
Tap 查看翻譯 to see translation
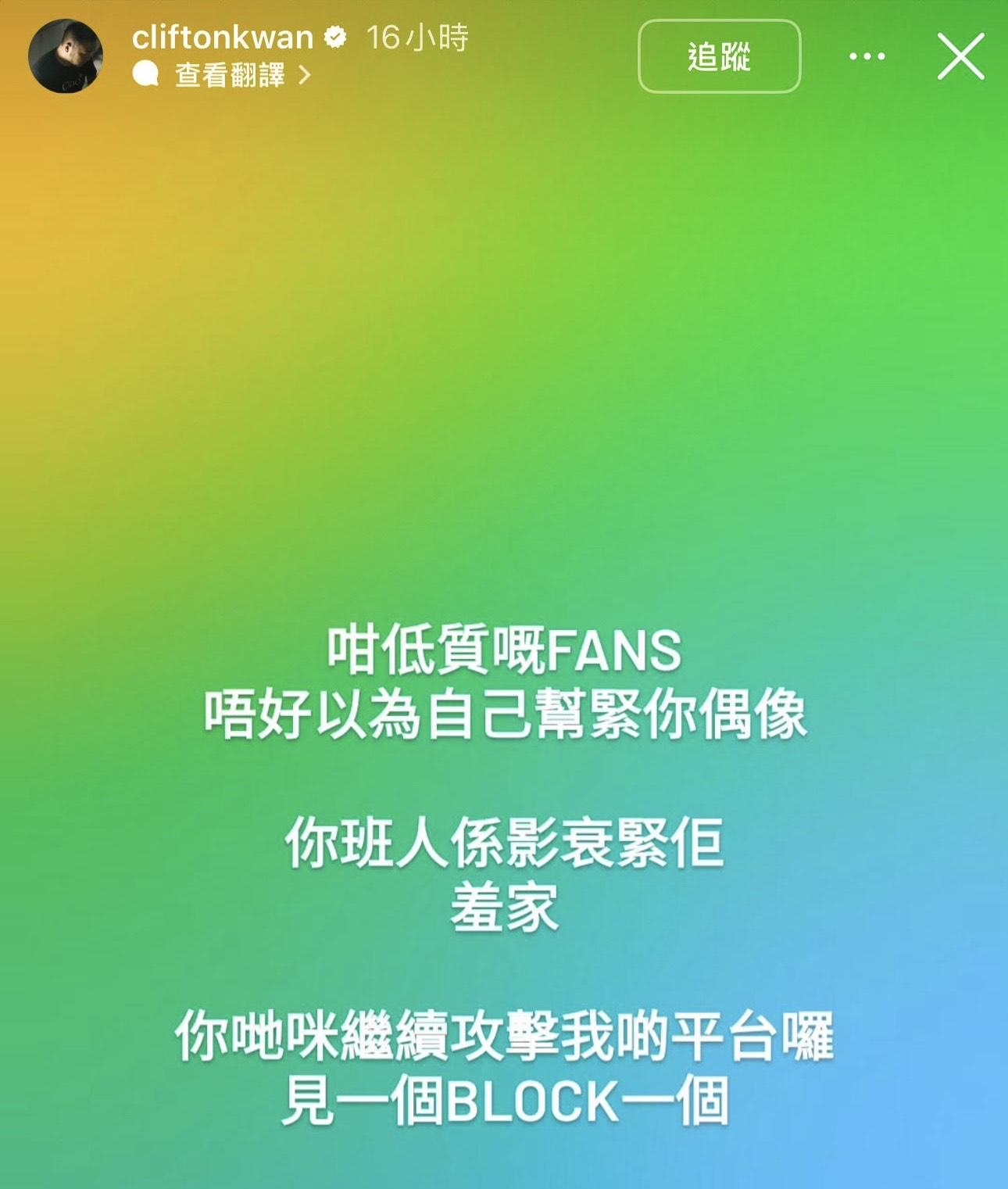point(229,75)
